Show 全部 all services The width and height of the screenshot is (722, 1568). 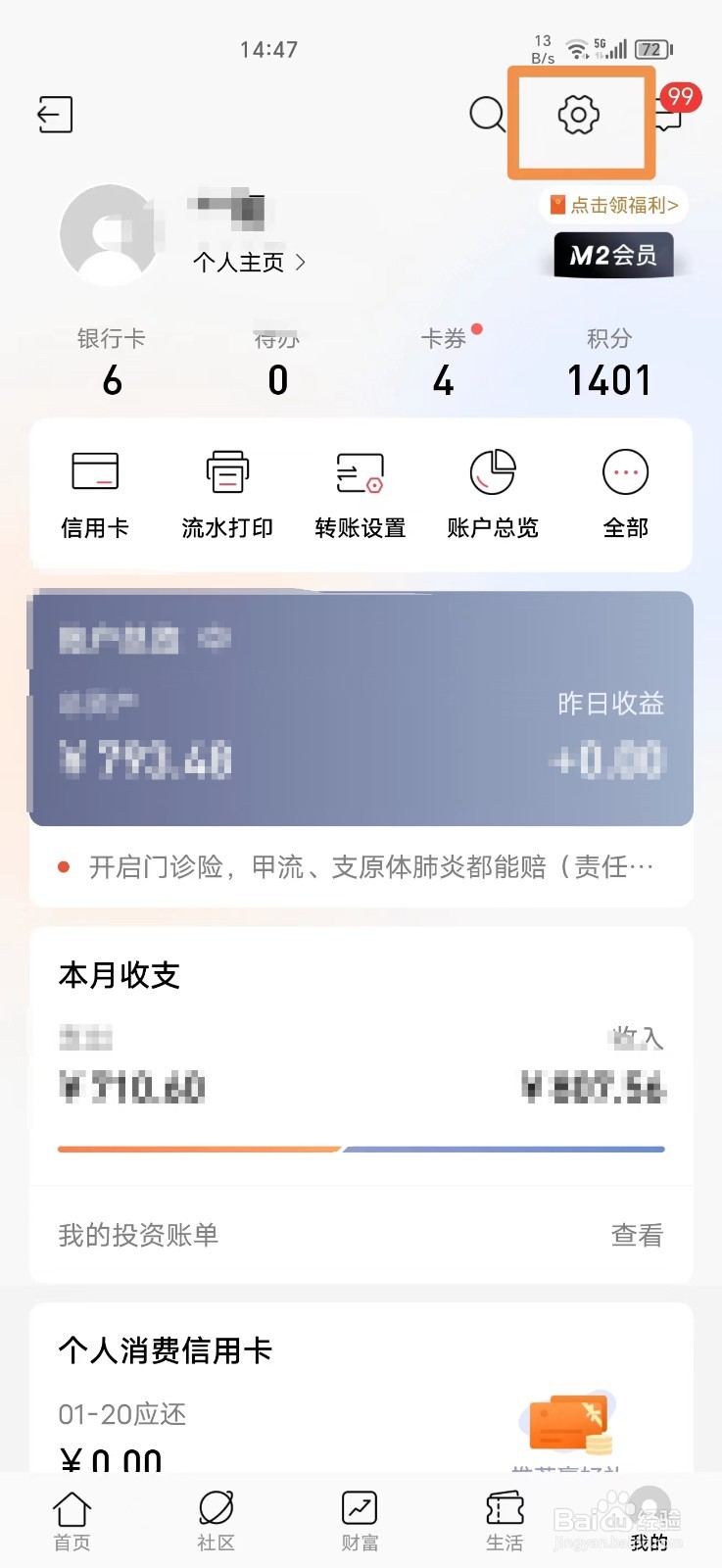(626, 495)
